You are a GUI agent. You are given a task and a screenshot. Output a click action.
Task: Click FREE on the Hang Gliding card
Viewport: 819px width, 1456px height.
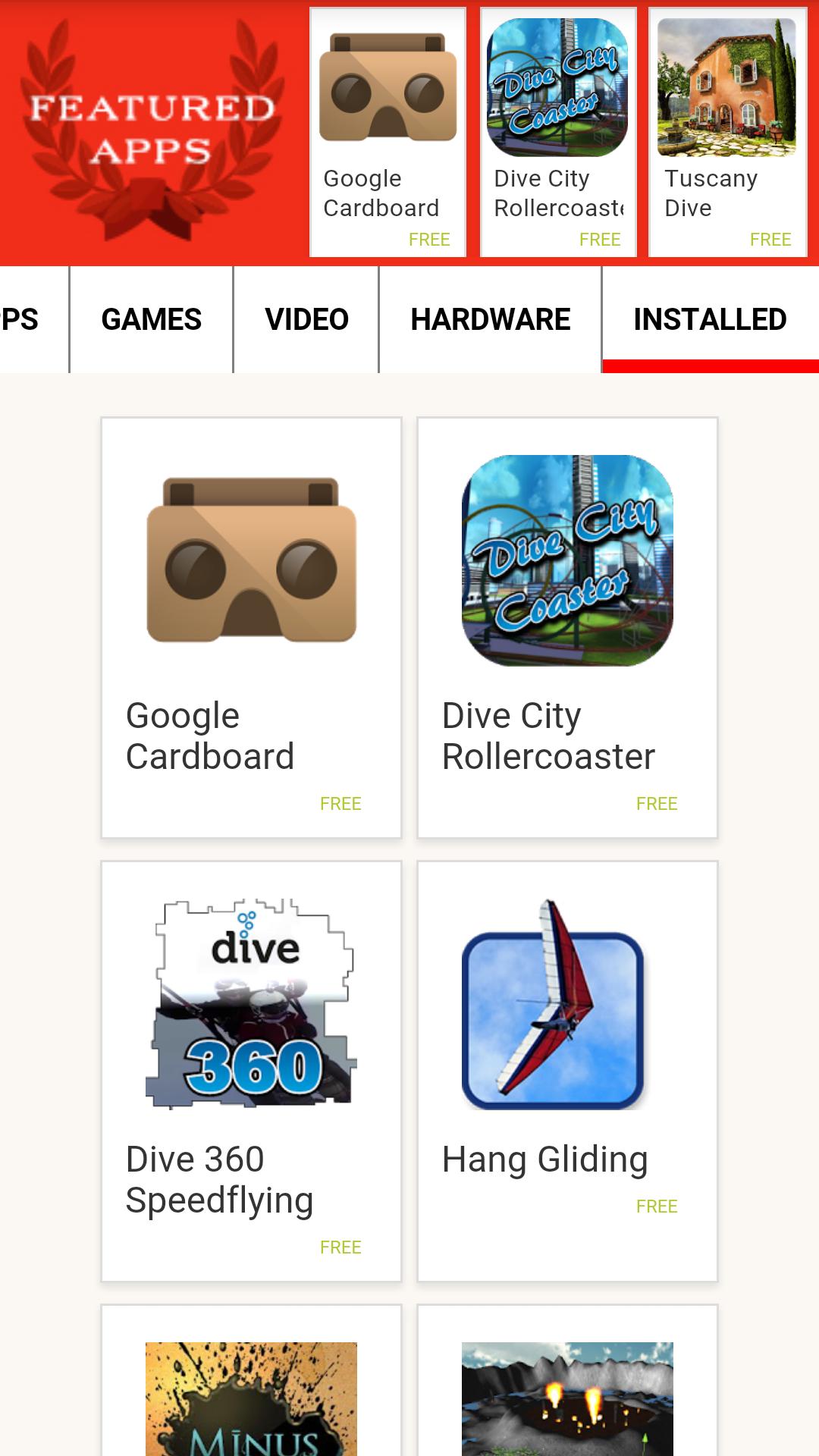tap(657, 1206)
